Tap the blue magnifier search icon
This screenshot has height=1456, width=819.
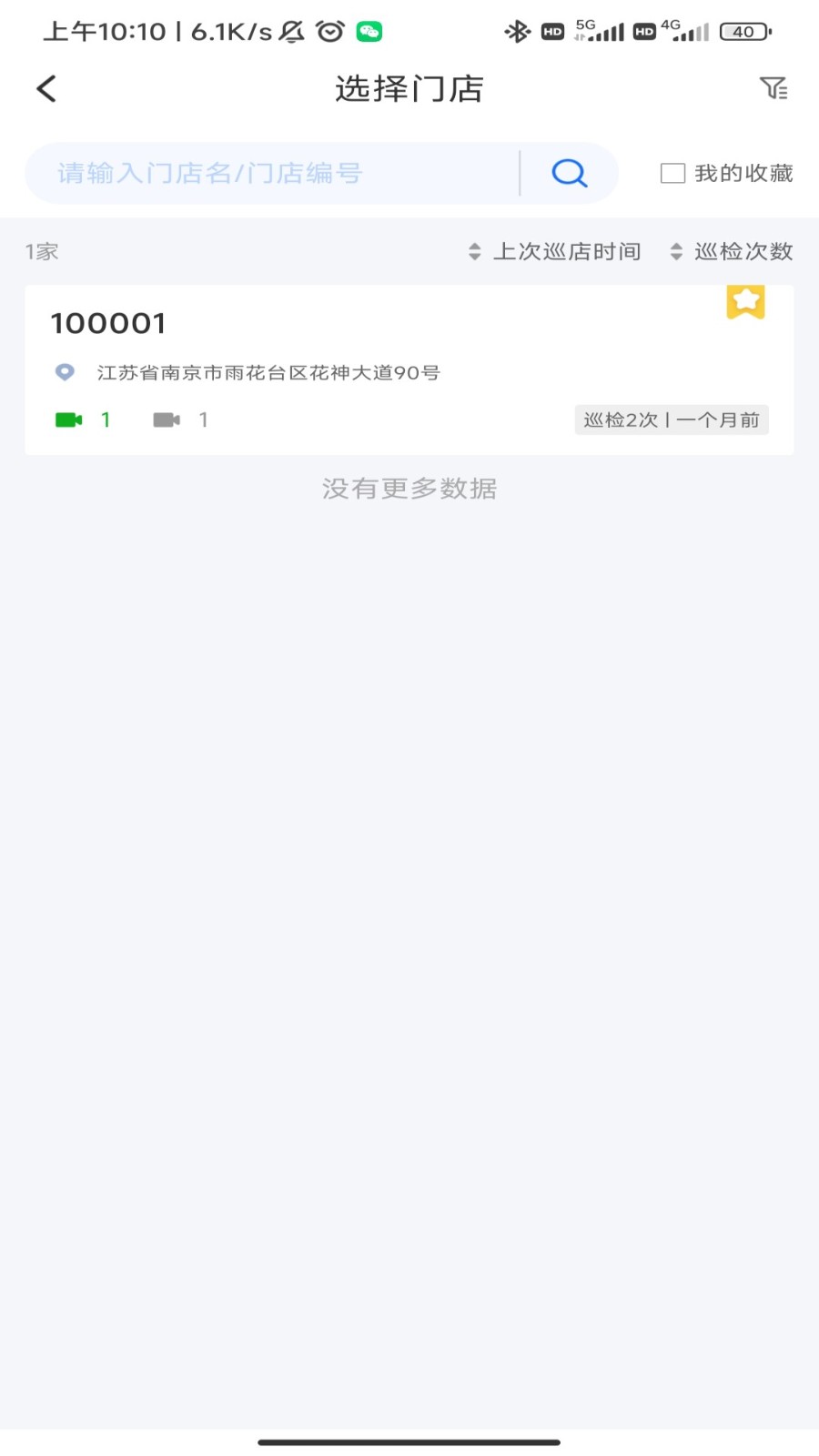(568, 172)
